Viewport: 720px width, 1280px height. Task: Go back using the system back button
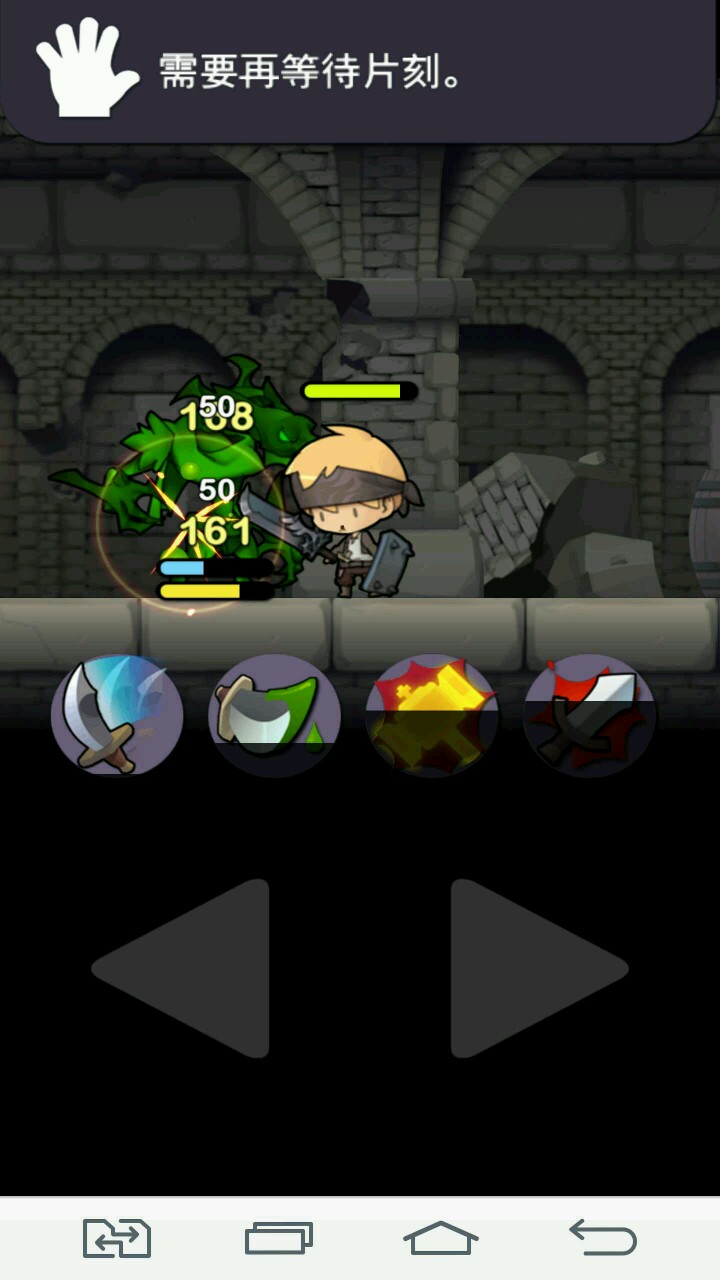click(603, 1238)
